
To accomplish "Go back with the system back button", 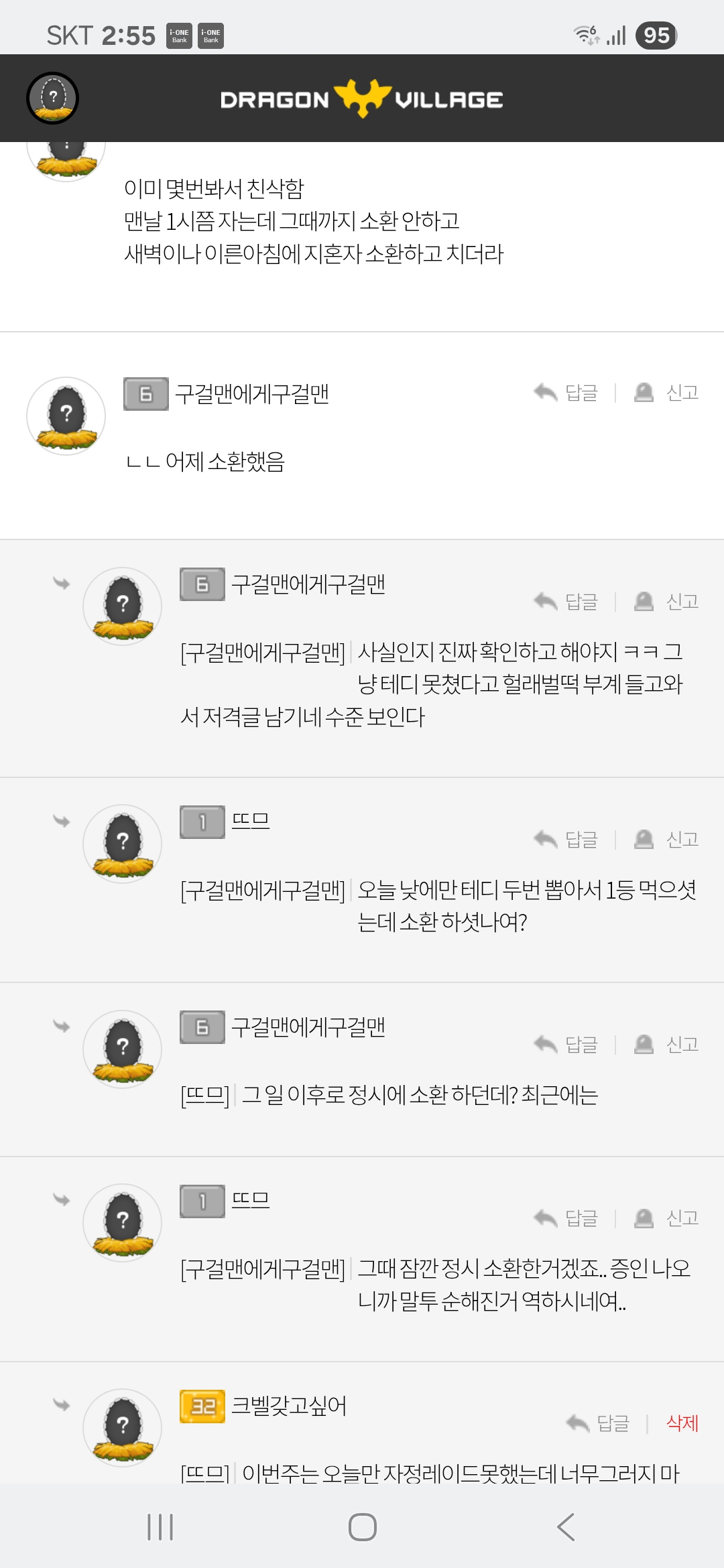I will [566, 1527].
